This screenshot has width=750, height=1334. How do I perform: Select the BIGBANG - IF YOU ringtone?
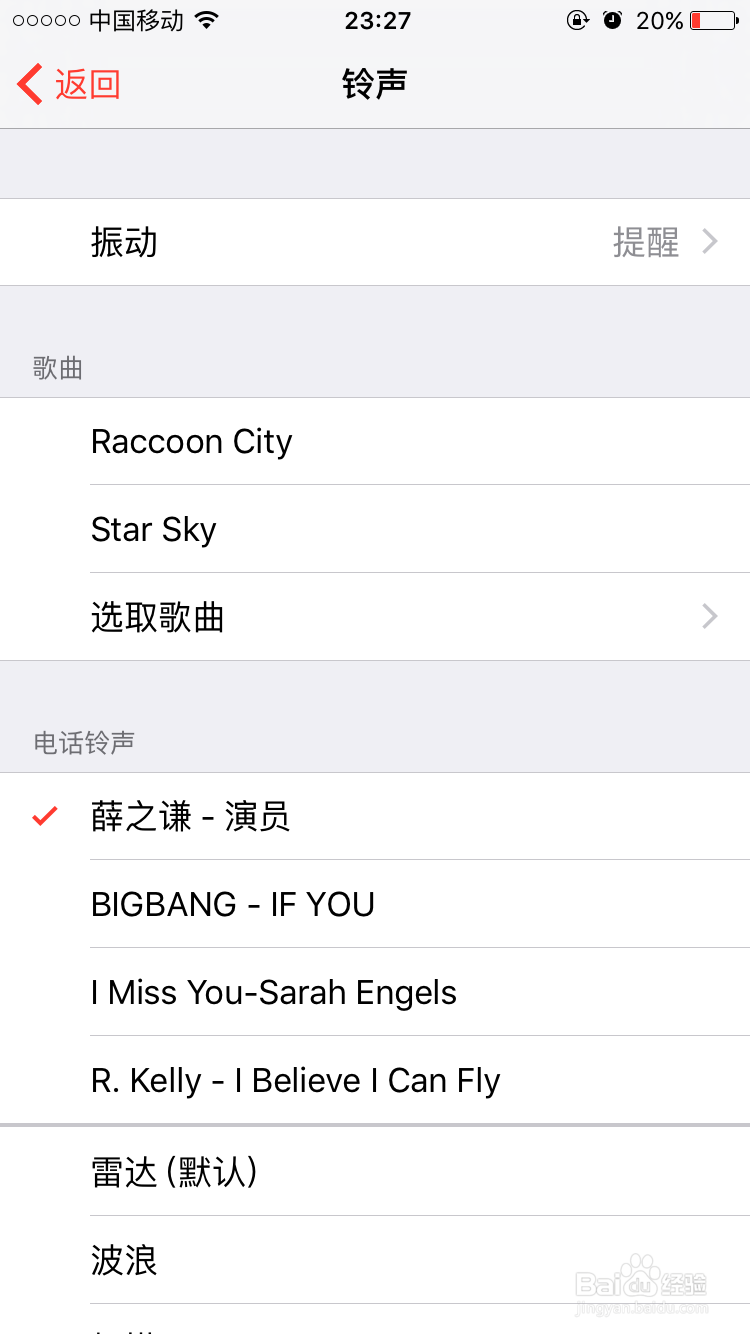point(232,904)
